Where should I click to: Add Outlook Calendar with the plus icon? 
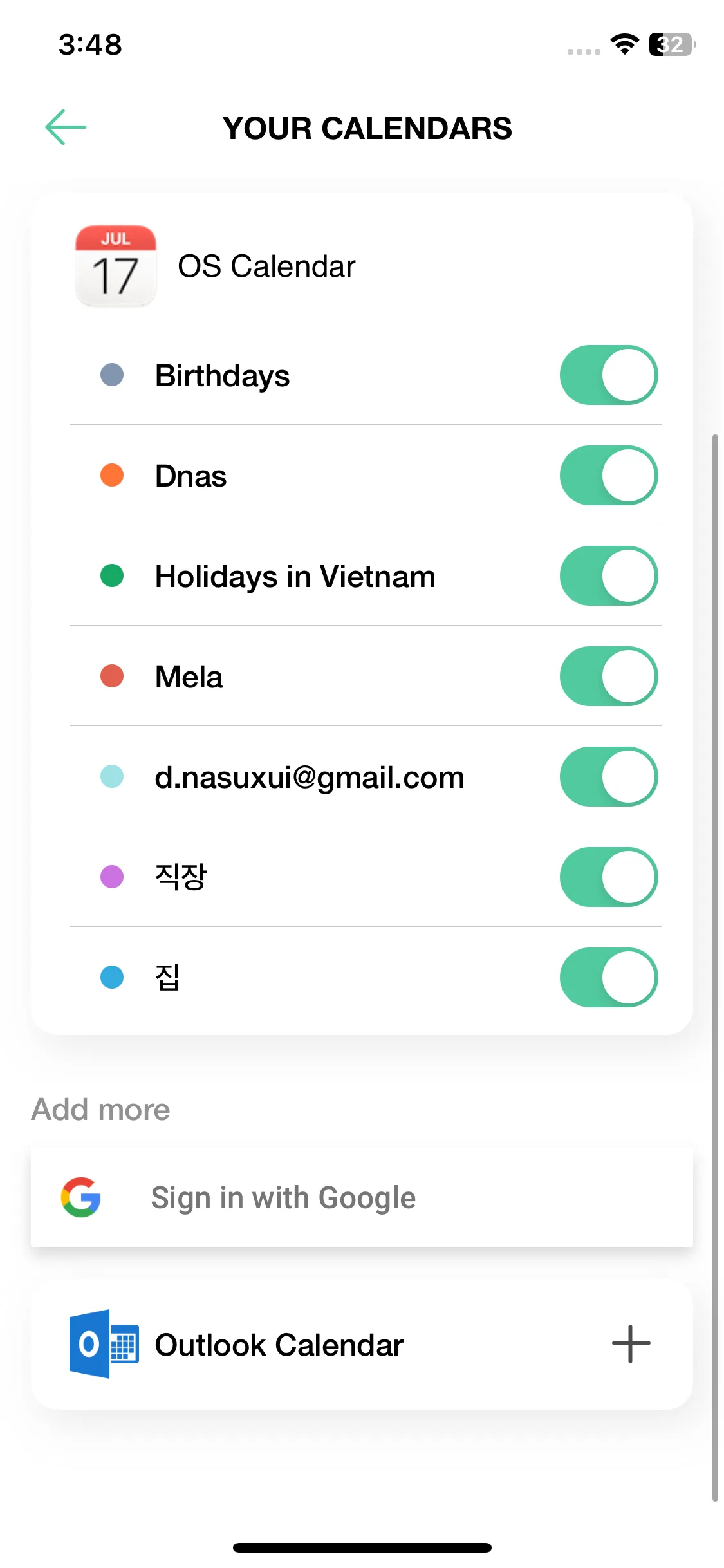[631, 1344]
